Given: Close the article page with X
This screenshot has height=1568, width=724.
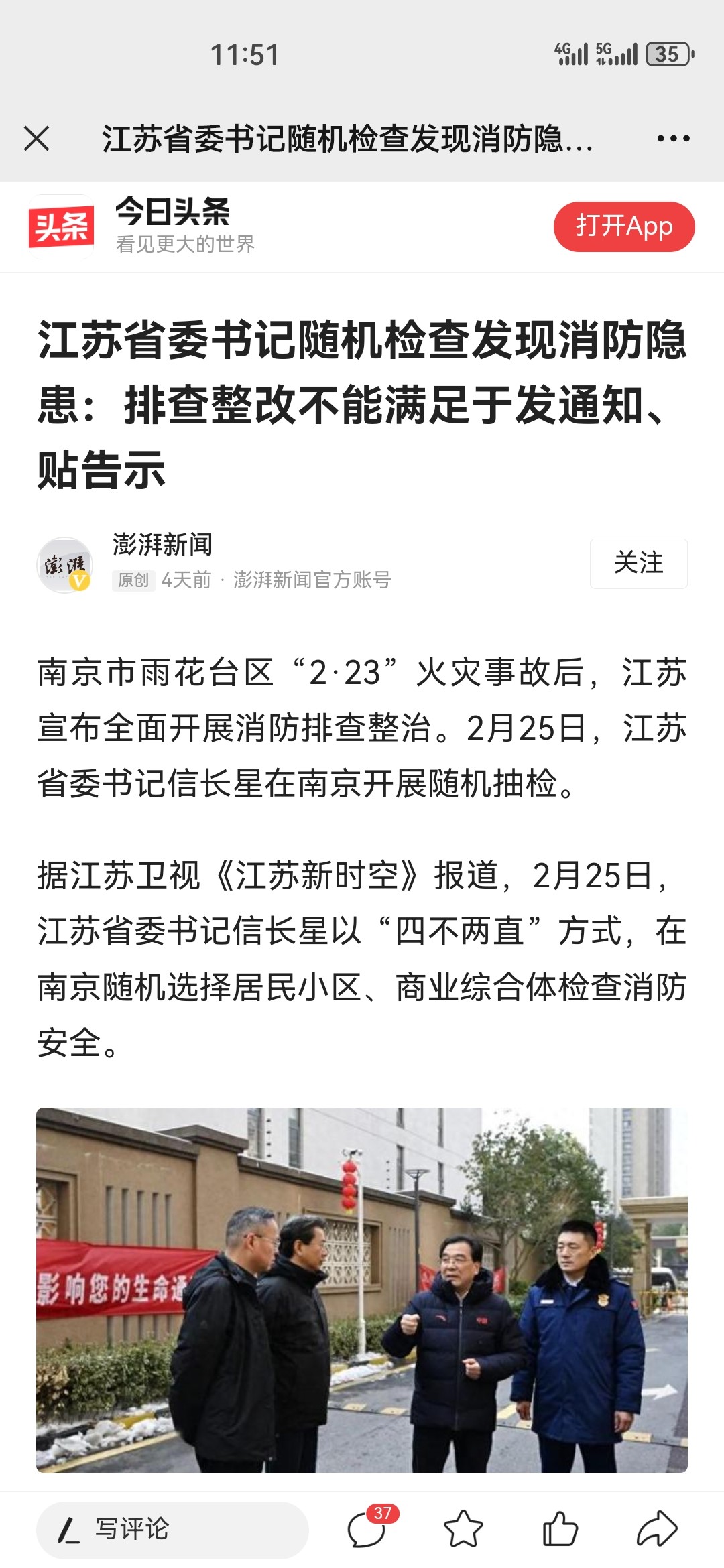Looking at the screenshot, I should [x=36, y=139].
